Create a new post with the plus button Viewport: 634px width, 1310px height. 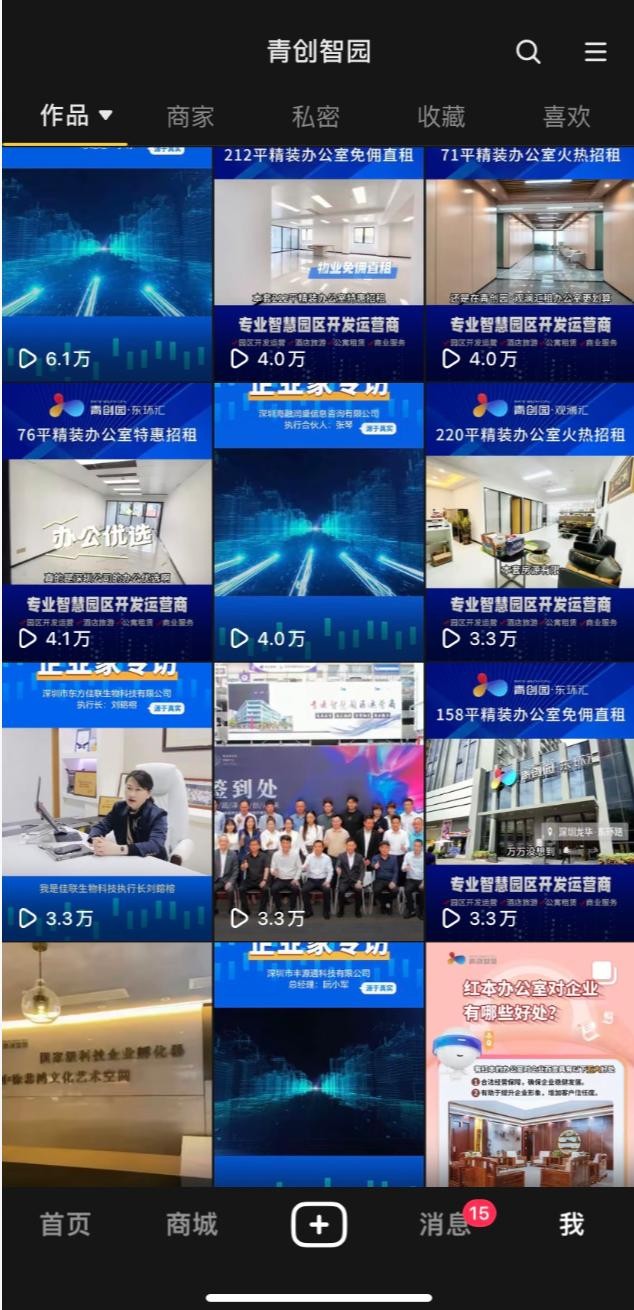coord(318,1224)
